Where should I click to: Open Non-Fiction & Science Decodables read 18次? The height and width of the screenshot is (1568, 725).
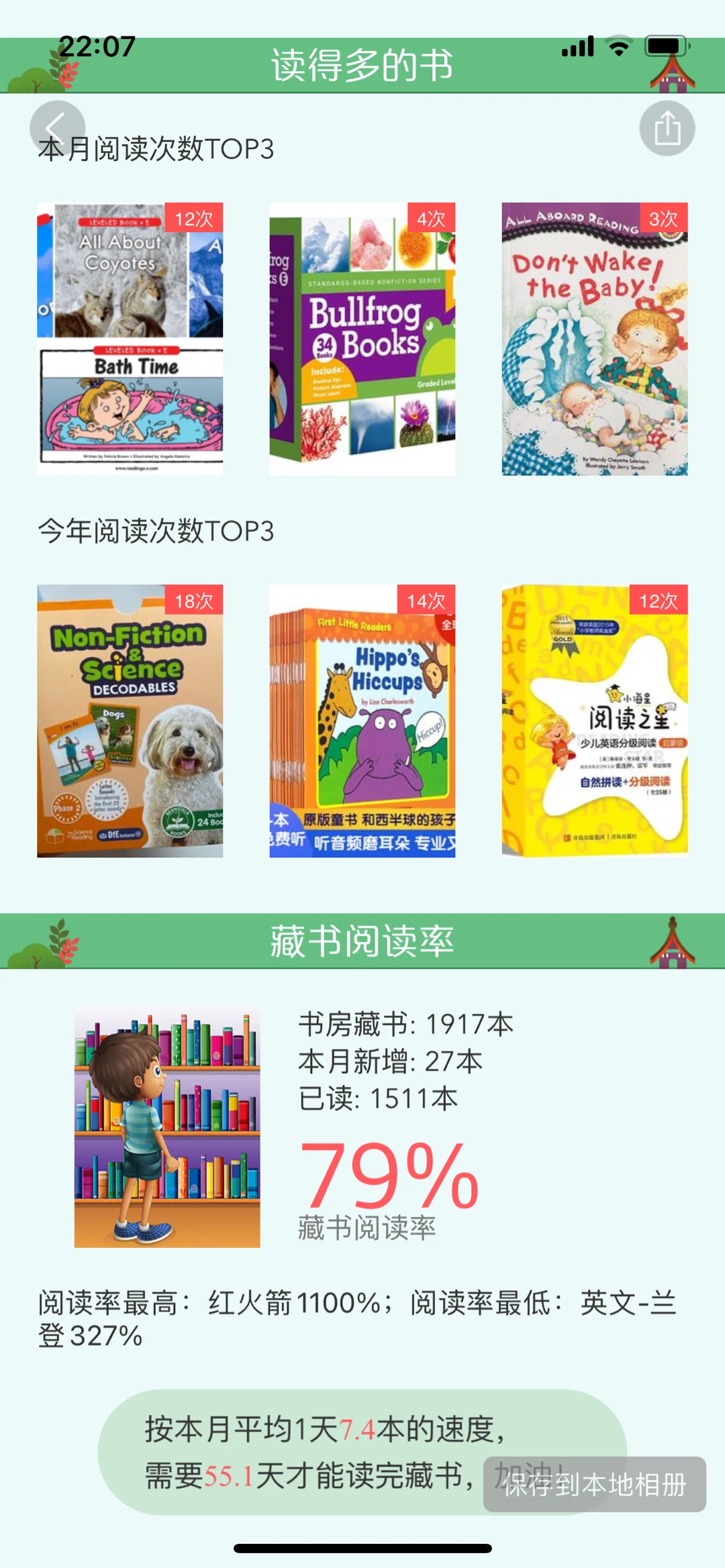[130, 721]
